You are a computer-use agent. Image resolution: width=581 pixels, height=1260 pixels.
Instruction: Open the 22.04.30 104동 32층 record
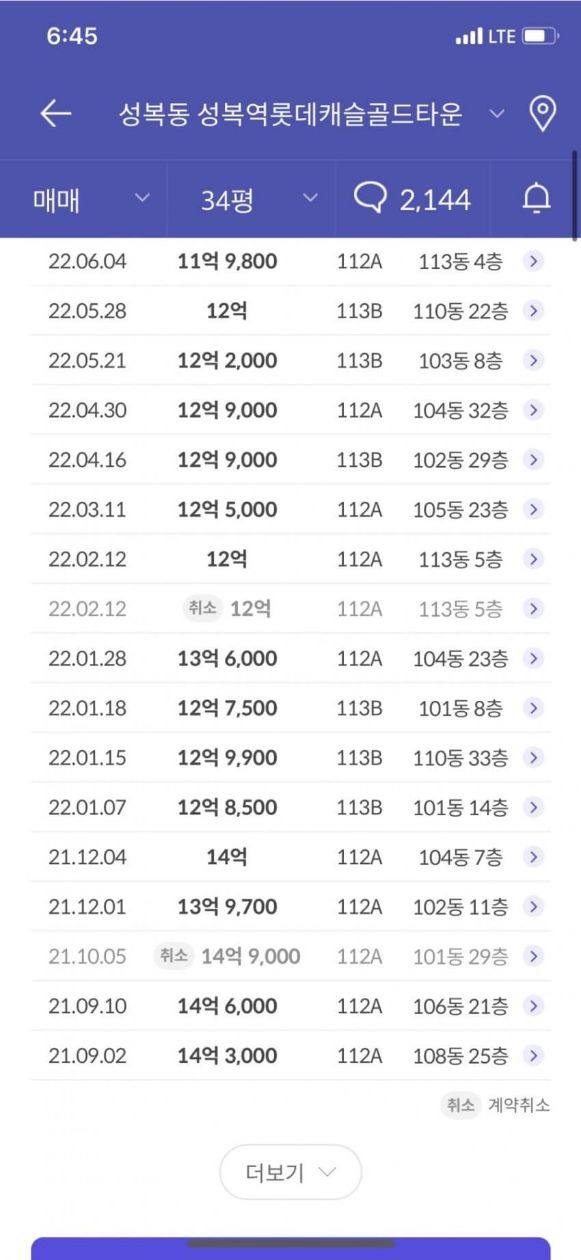[290, 410]
